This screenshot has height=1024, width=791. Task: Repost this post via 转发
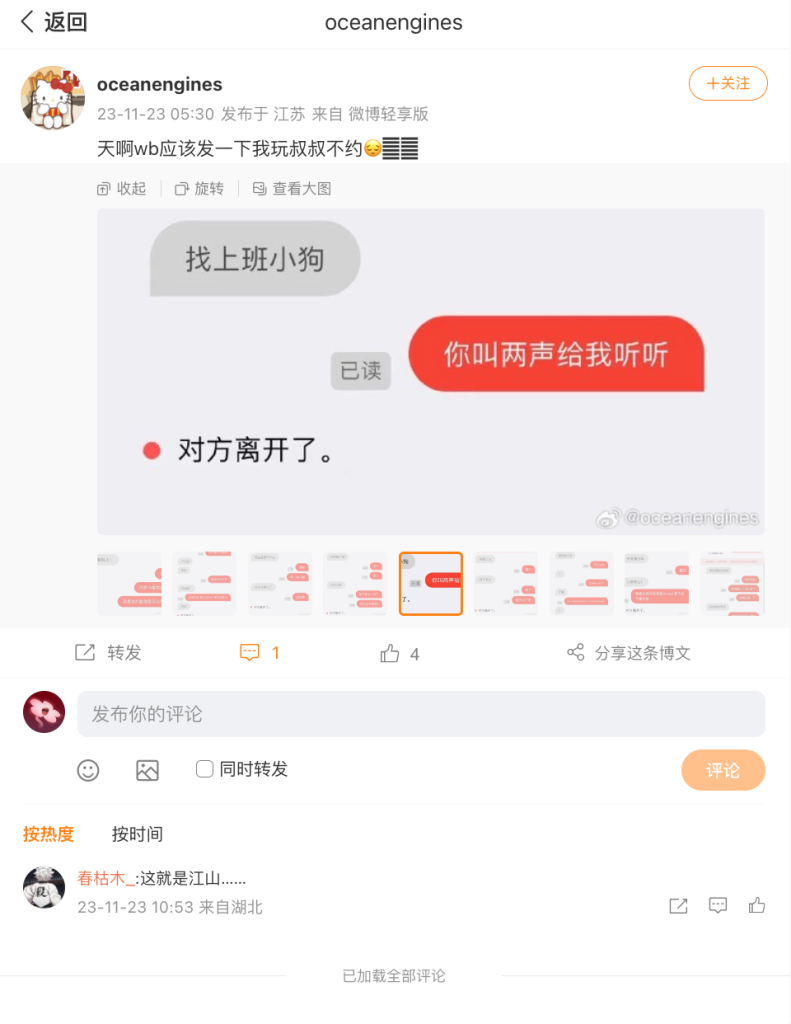(109, 653)
